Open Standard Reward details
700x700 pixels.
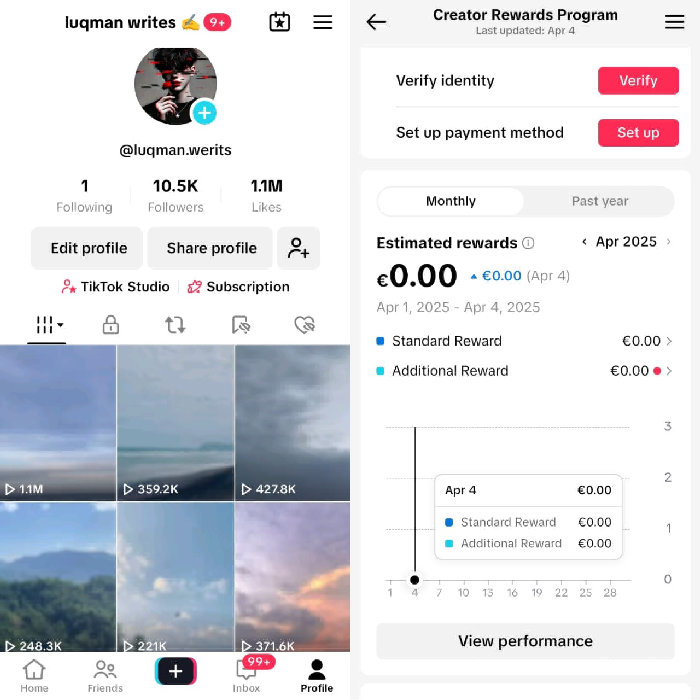pyautogui.click(x=668, y=341)
